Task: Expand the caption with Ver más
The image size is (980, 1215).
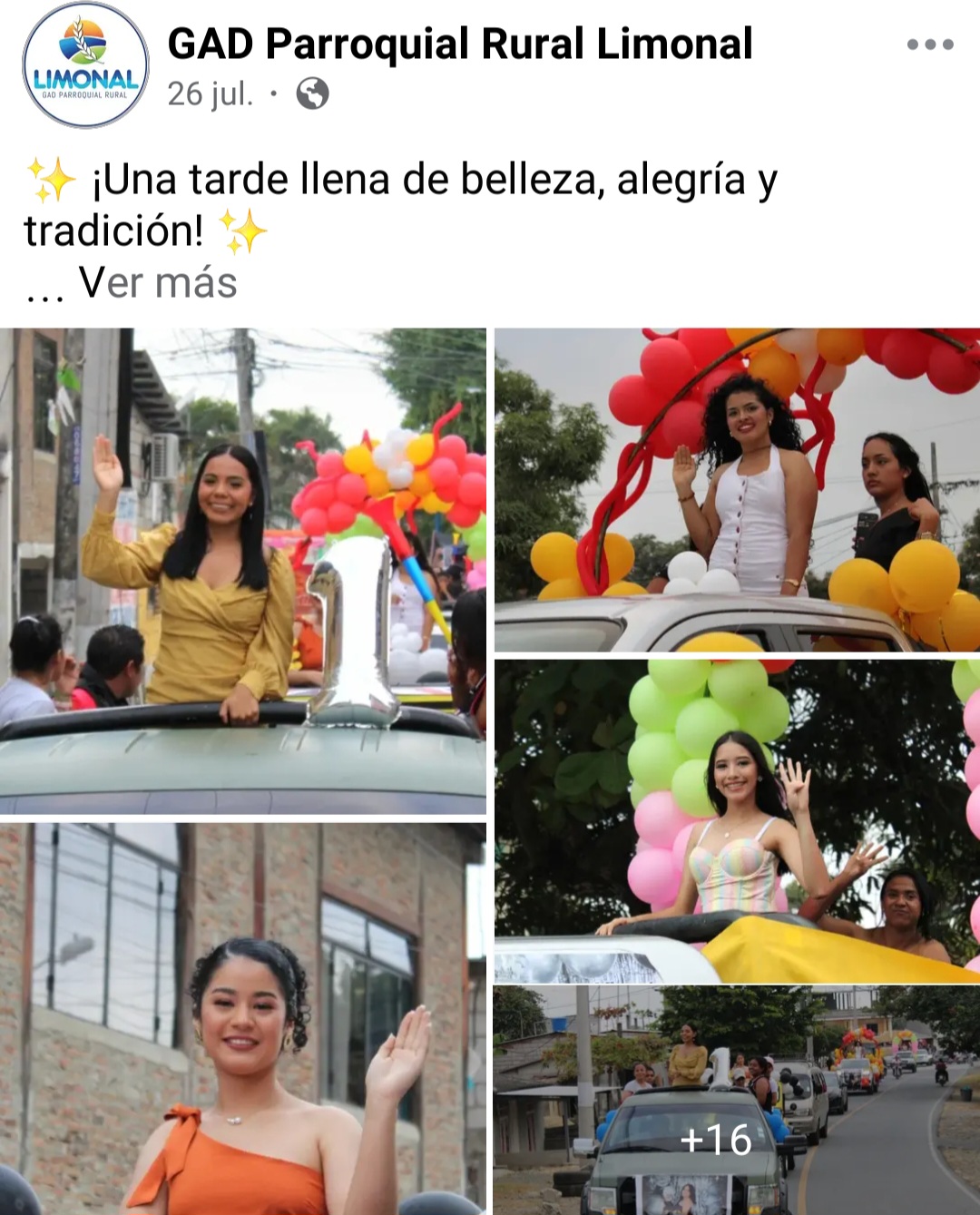Action: 157,282
